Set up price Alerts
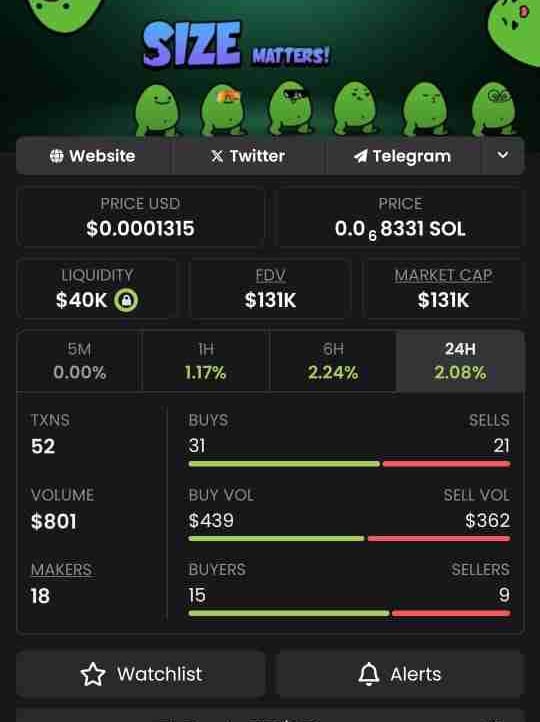Image resolution: width=540 pixels, height=722 pixels. [400, 674]
